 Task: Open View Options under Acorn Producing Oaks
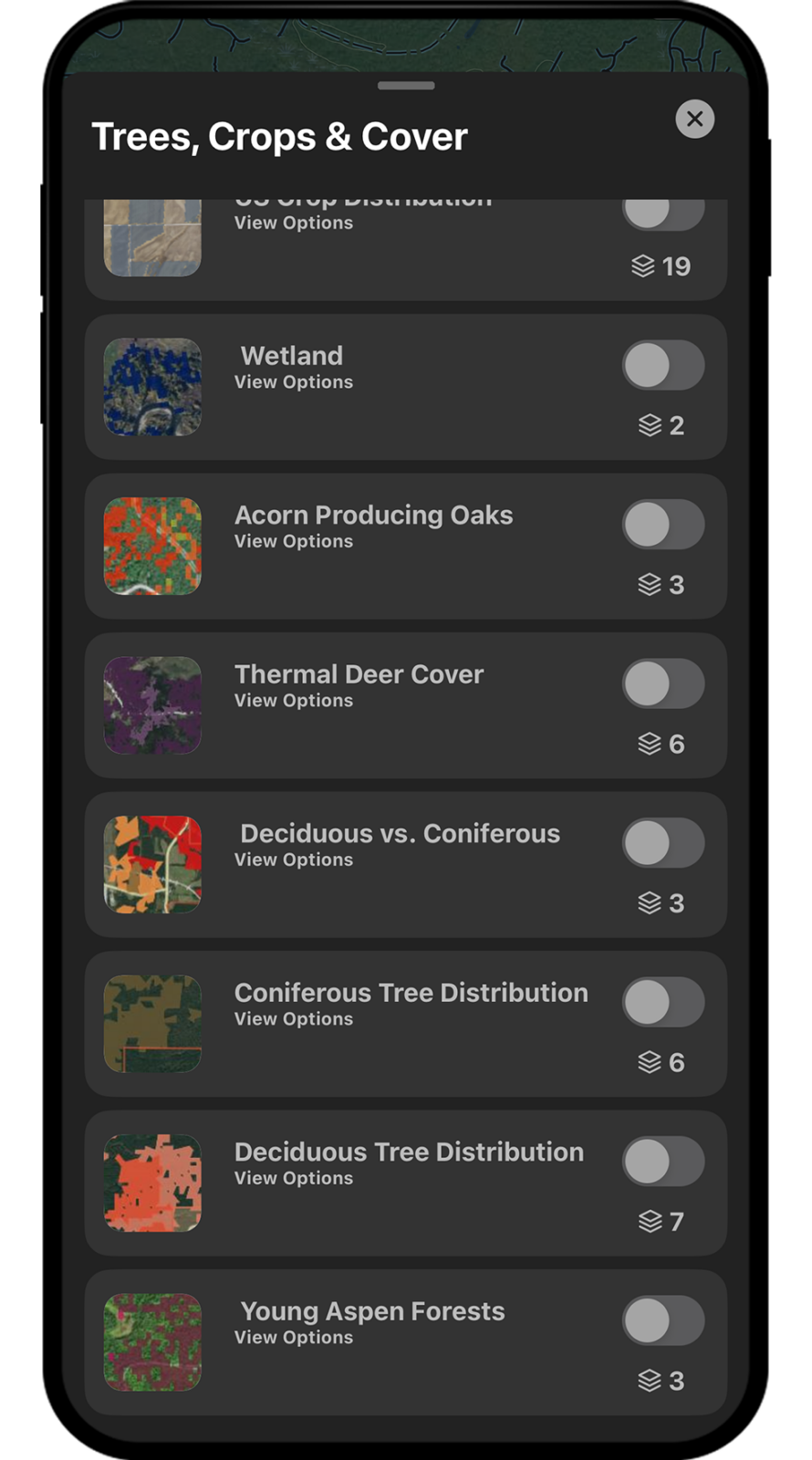(293, 541)
